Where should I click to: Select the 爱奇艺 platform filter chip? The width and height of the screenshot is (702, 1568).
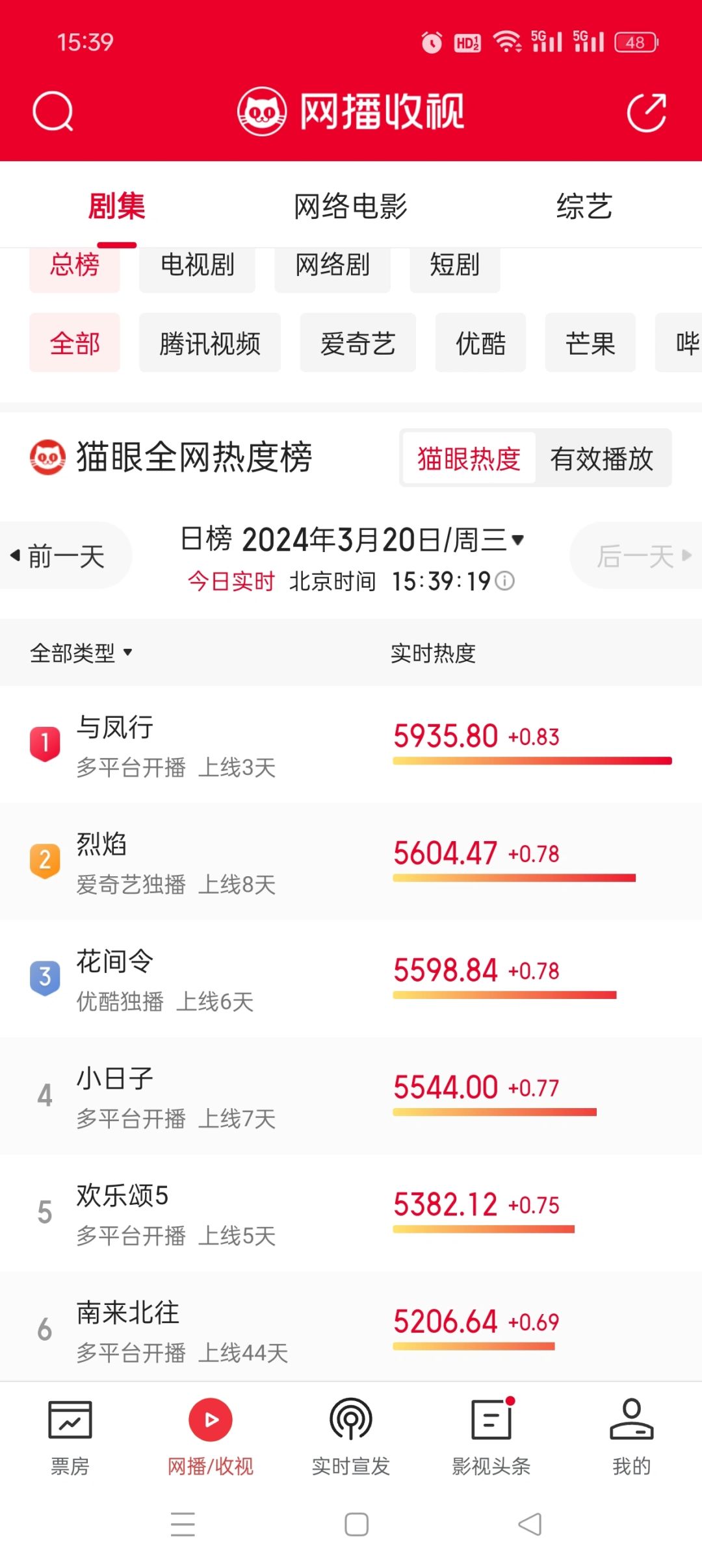click(357, 343)
